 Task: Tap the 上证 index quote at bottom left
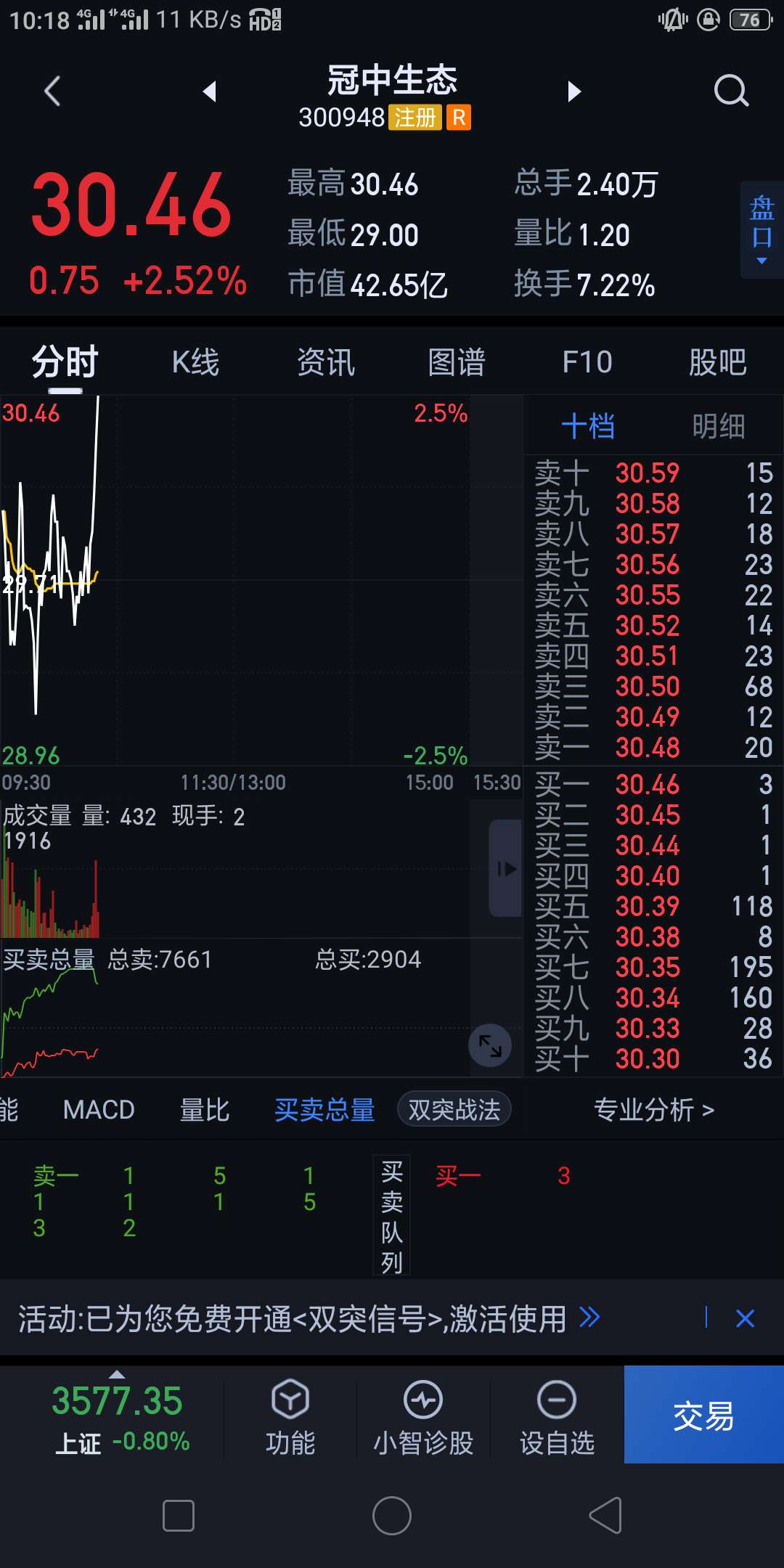coord(116,1416)
